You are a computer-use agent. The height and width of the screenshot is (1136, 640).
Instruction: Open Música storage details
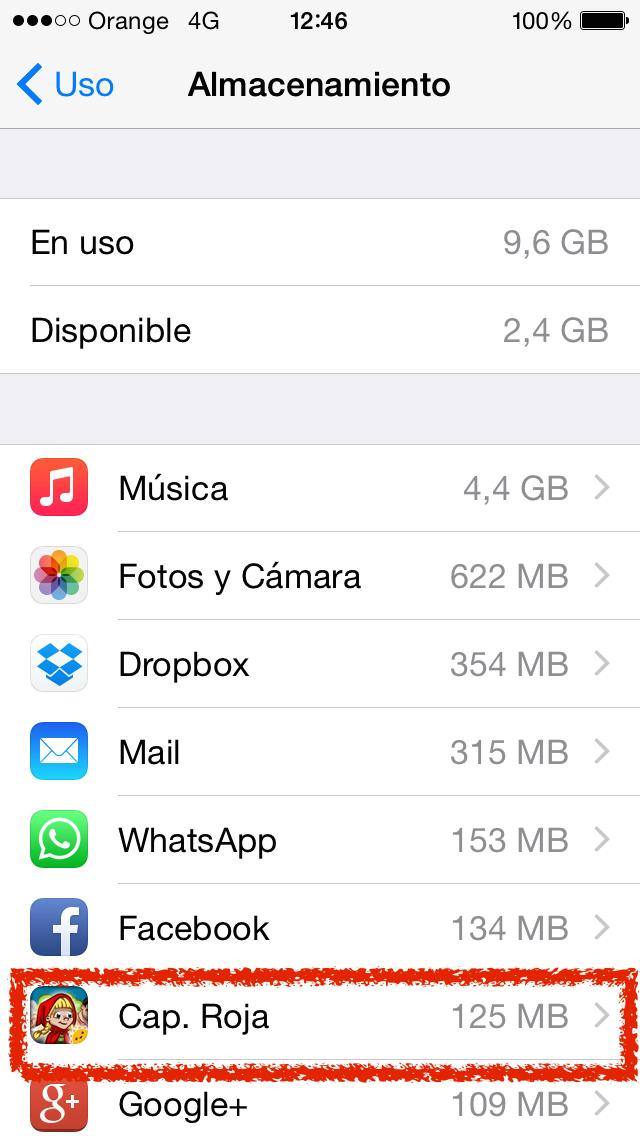(x=320, y=488)
